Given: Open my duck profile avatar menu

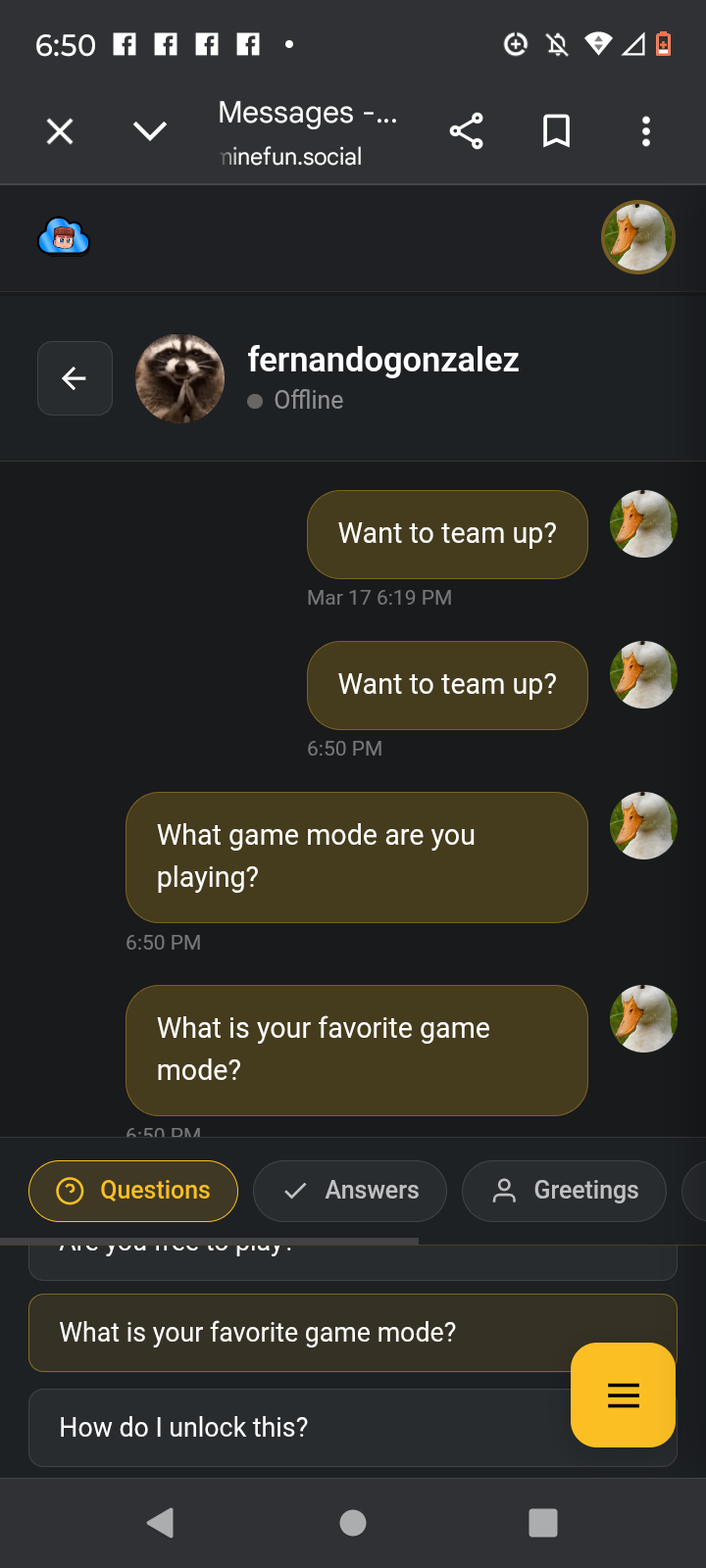Looking at the screenshot, I should [637, 237].
